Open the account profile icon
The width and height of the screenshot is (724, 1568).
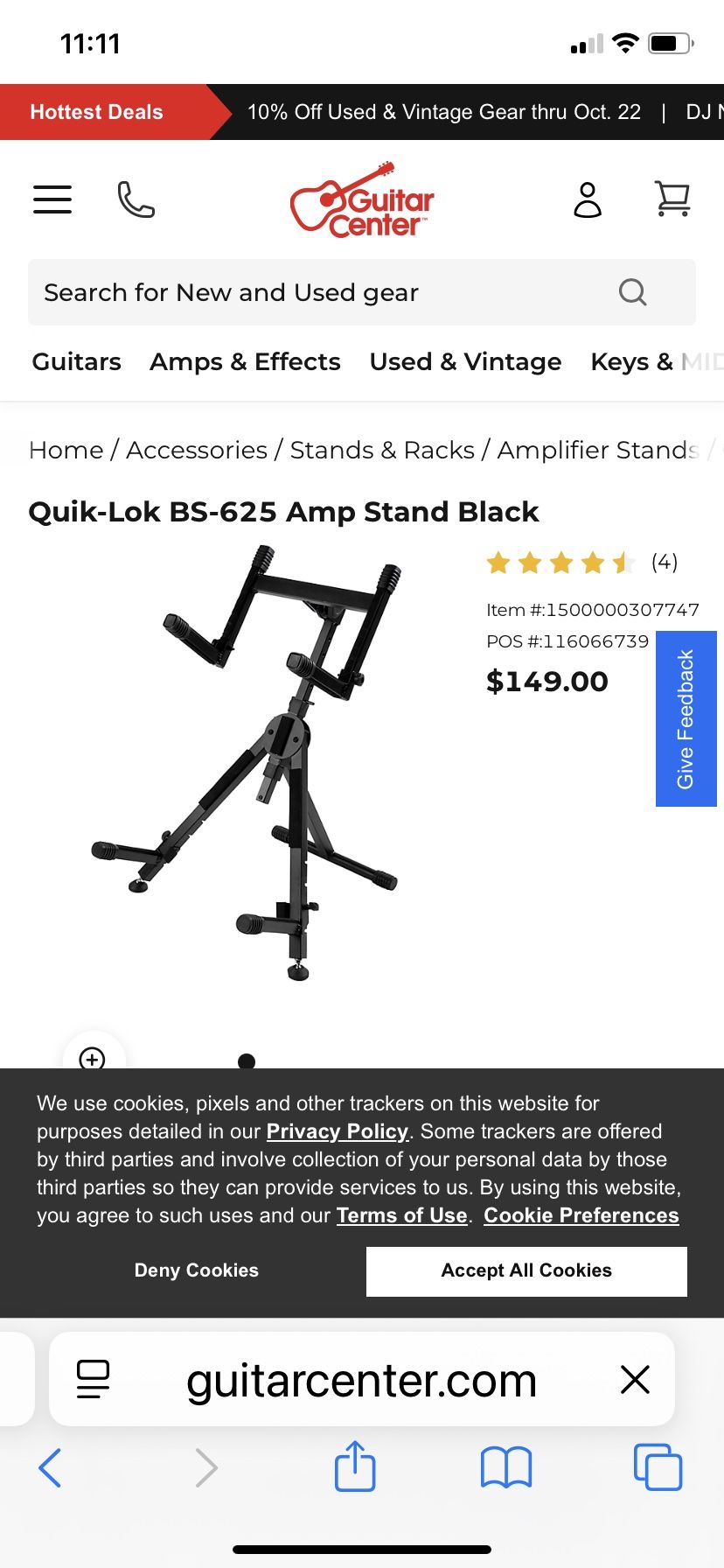[588, 199]
